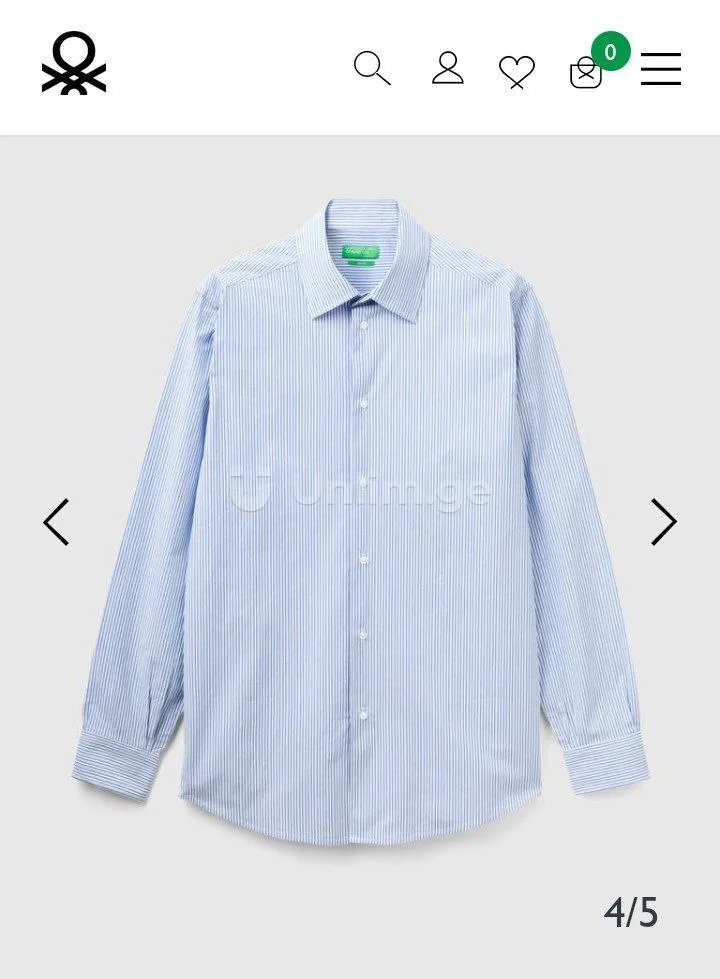This screenshot has width=720, height=979.
Task: Open the shopping bag
Action: click(586, 73)
